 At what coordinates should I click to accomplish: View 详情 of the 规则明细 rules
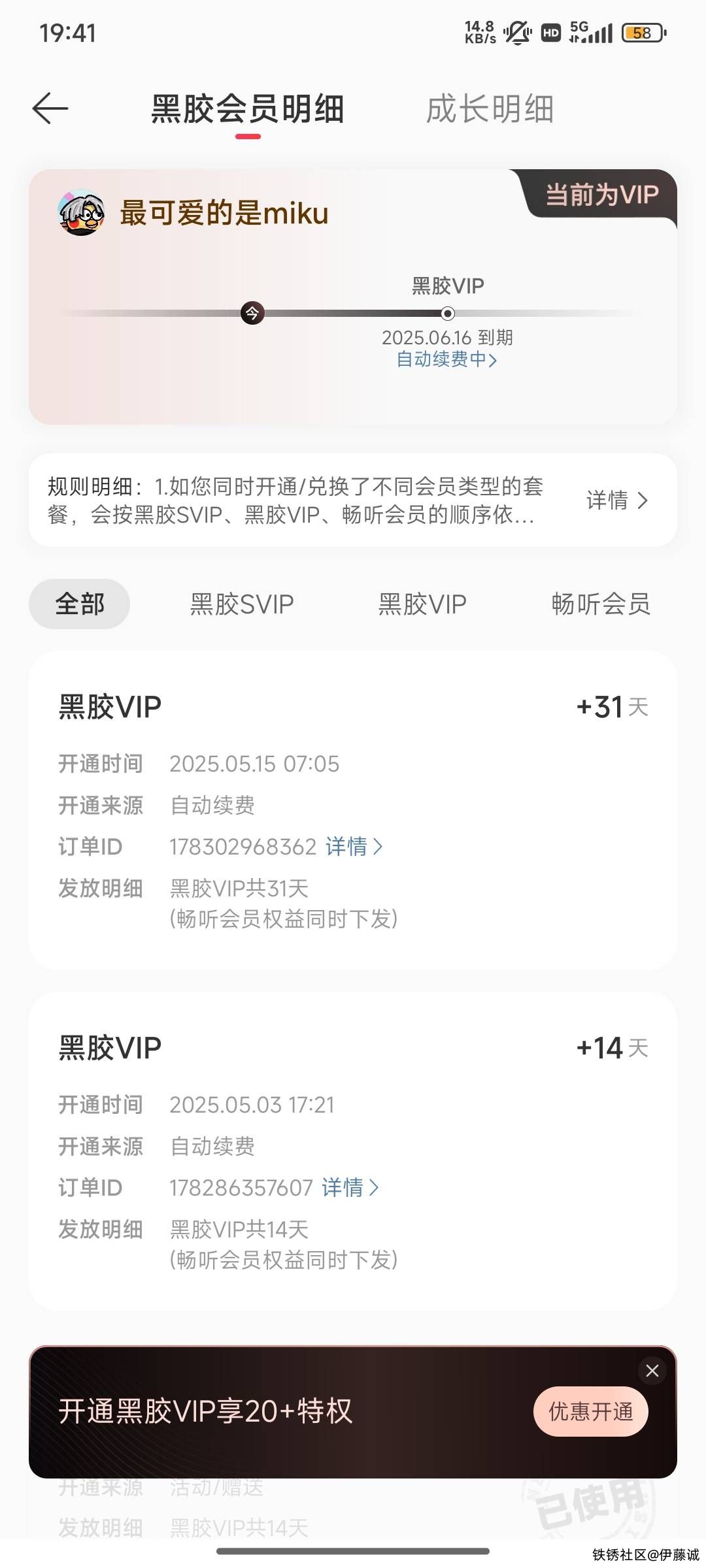click(616, 500)
